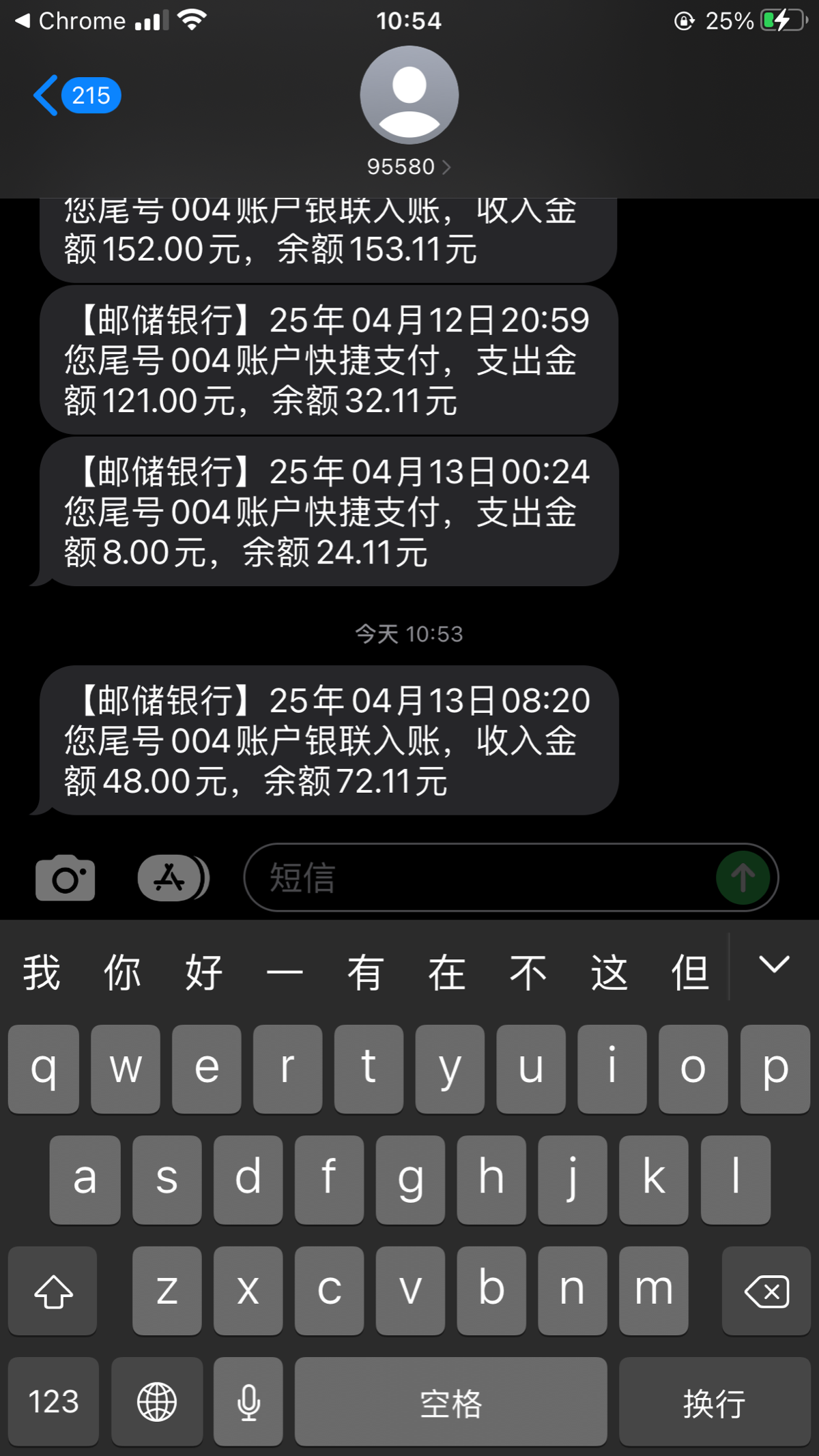Return to Chrome via the status bar breadcrumb
This screenshot has height=1456, width=819.
click(70, 21)
